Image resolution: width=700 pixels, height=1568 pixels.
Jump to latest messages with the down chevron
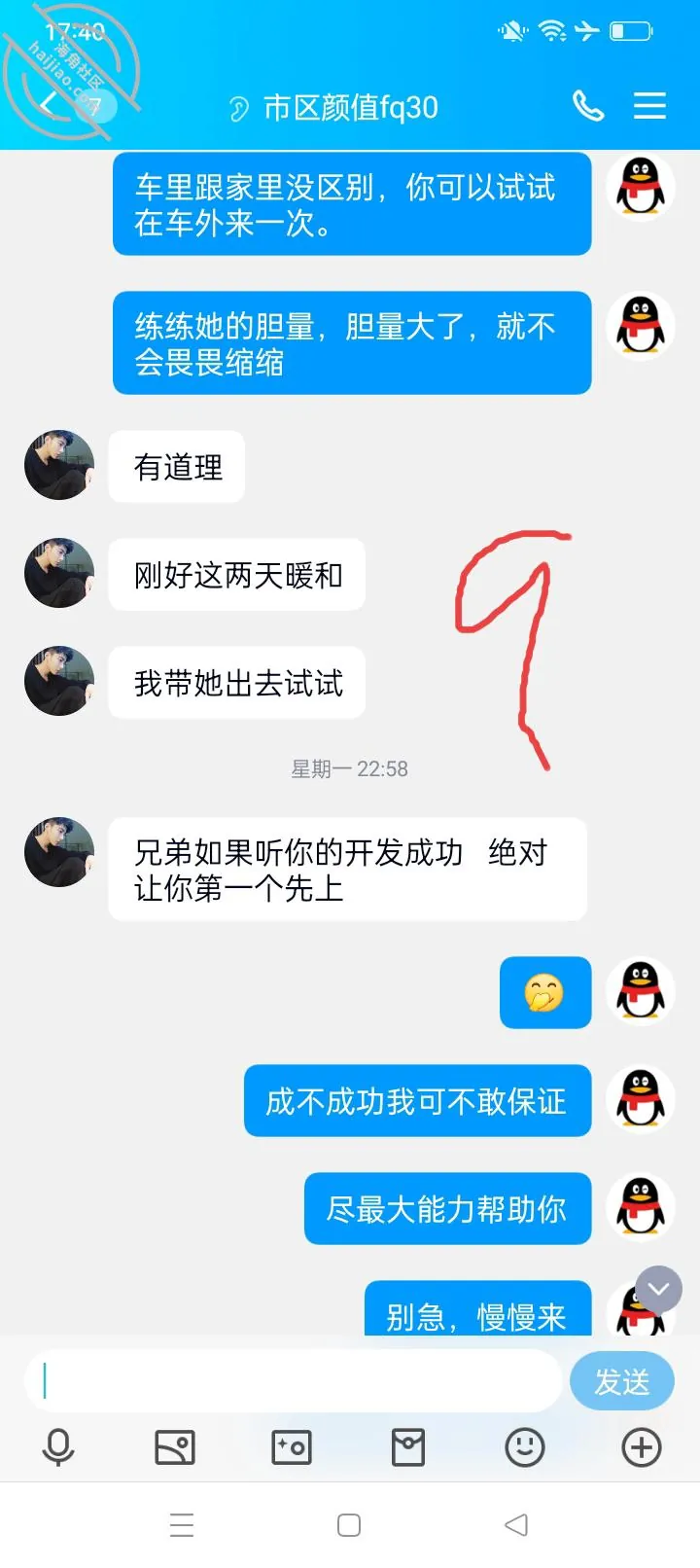point(658,1290)
